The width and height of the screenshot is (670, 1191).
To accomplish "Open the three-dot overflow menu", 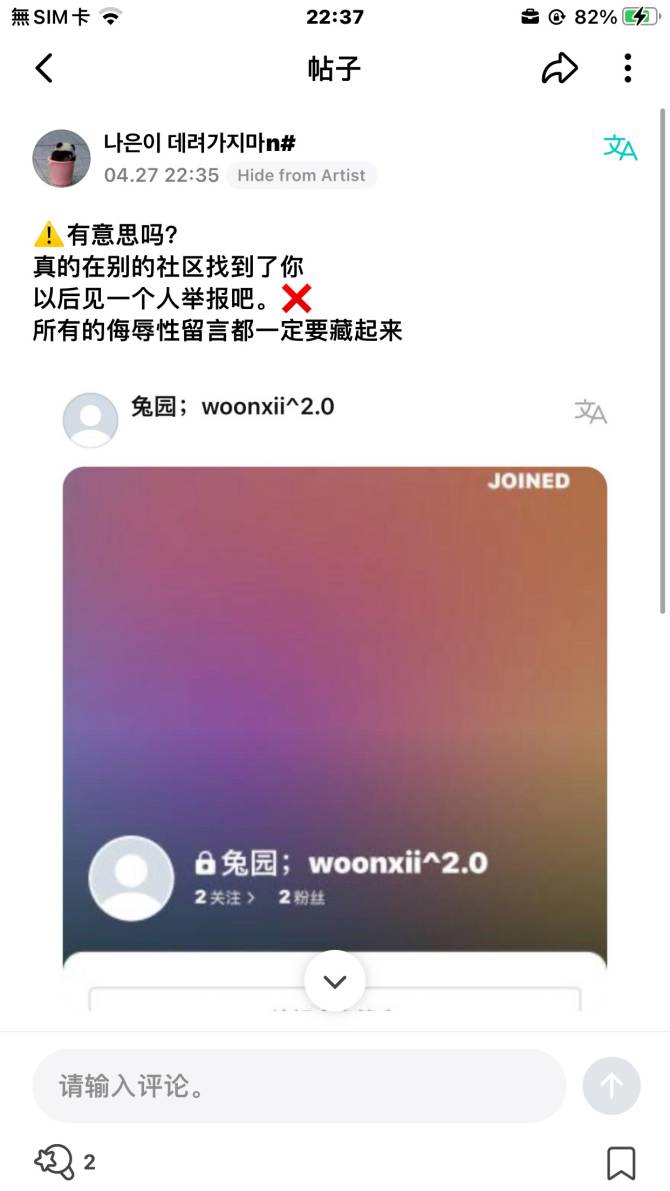I will pos(627,68).
